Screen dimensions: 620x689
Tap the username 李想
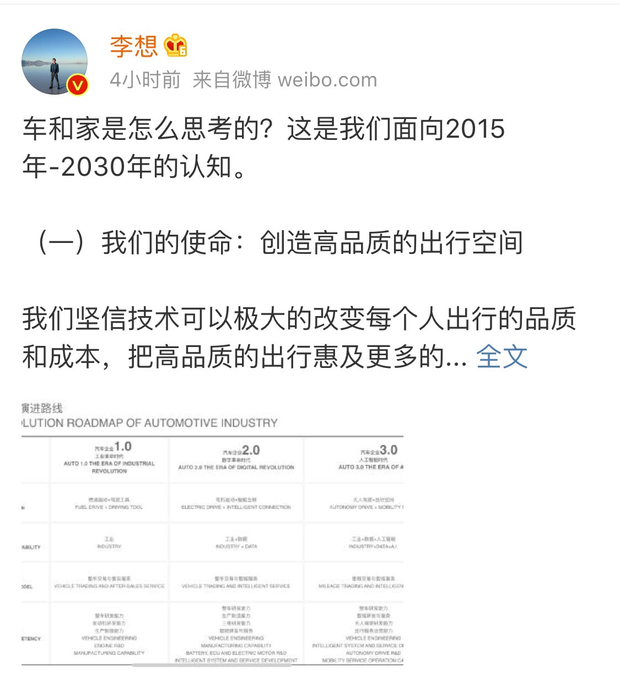click(x=132, y=46)
